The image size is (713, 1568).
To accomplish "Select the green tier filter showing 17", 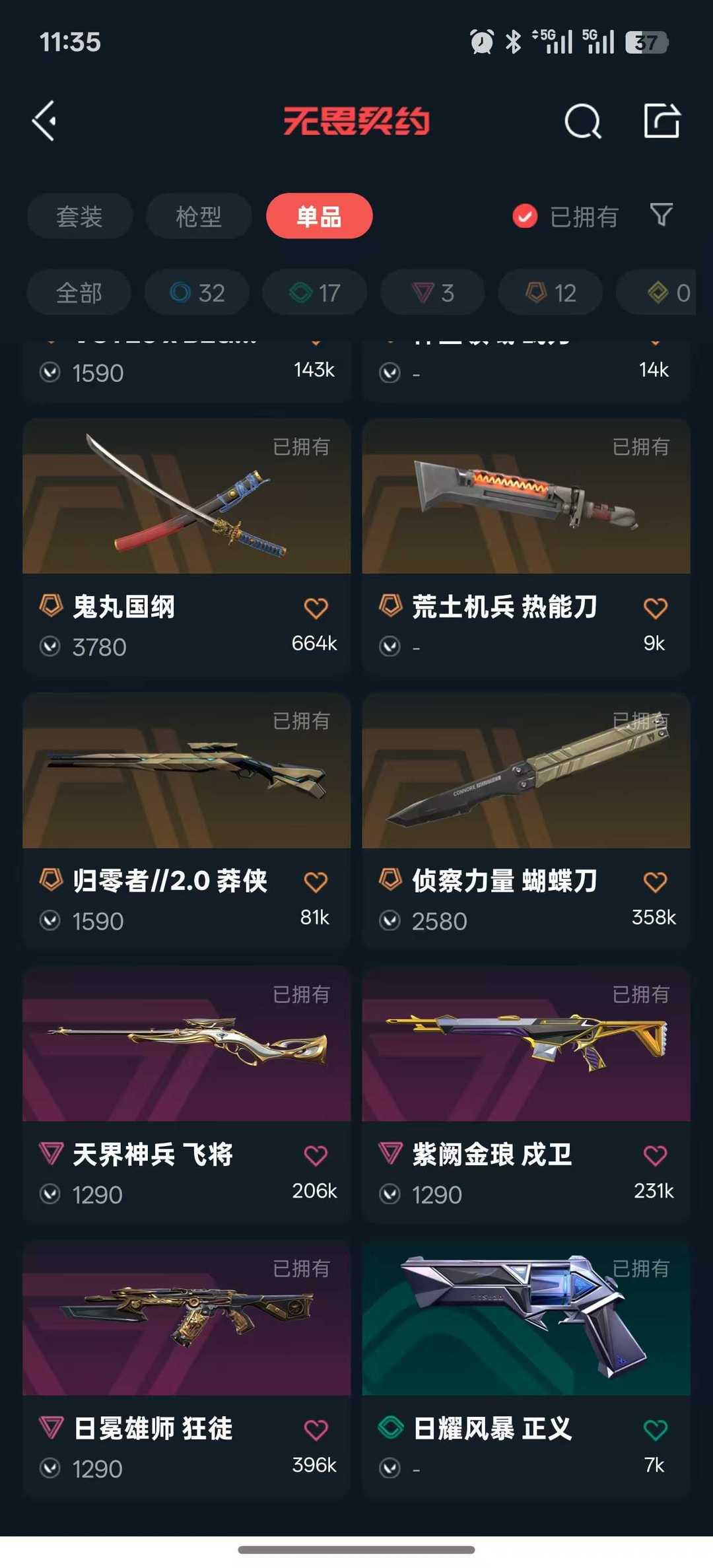I will (314, 292).
